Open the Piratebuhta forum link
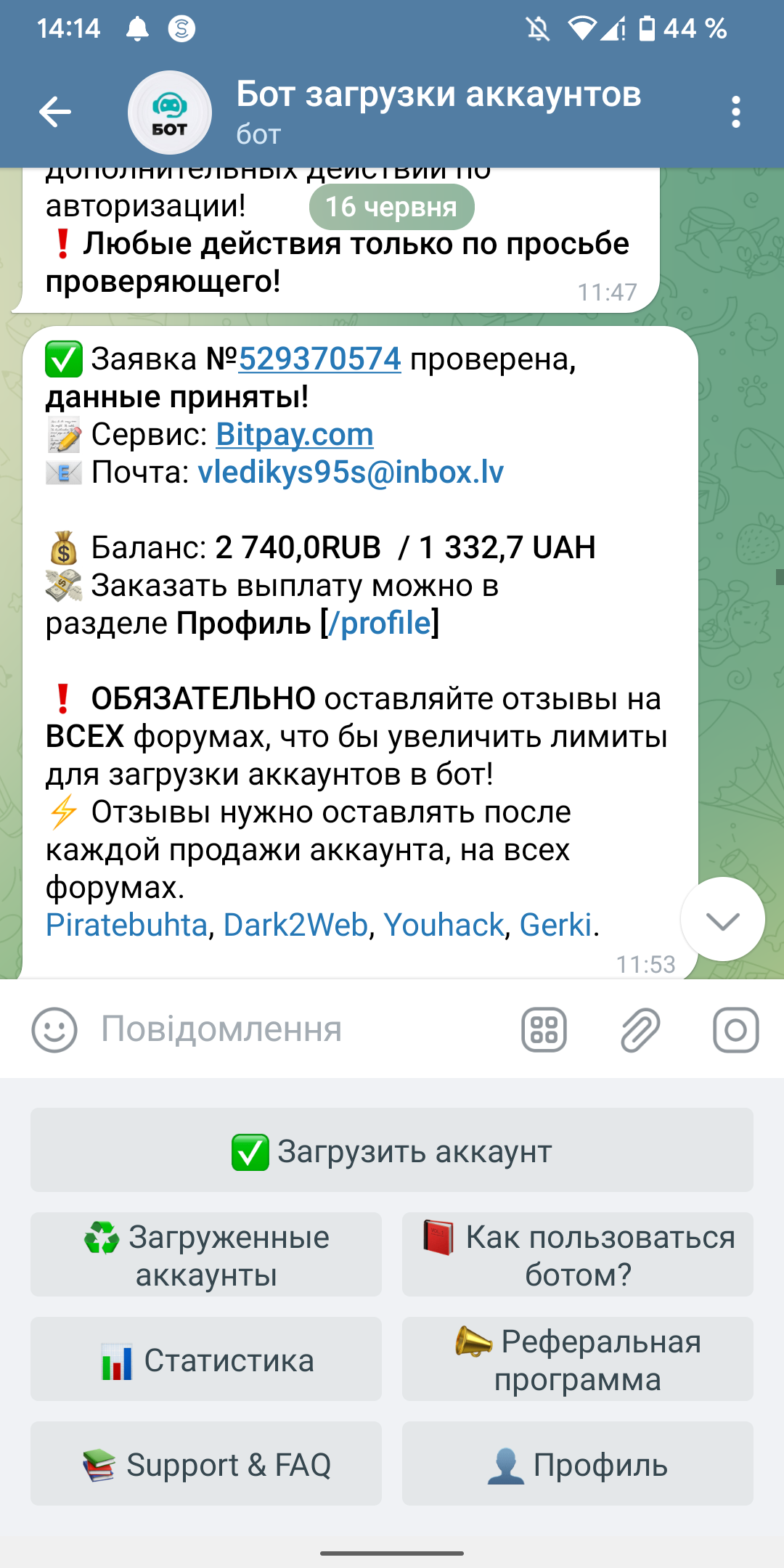 [x=126, y=926]
